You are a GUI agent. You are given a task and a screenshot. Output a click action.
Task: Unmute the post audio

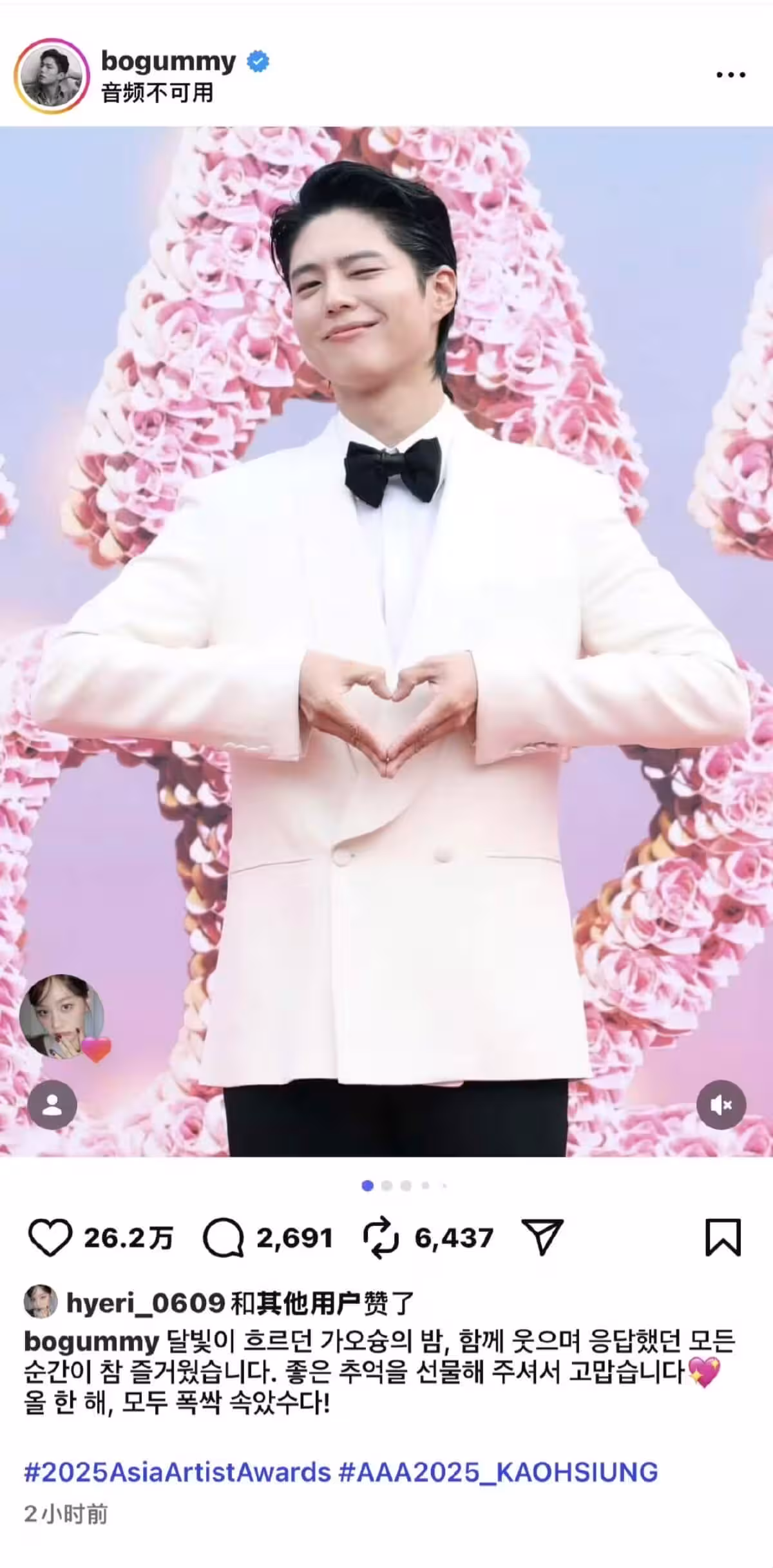pos(721,1105)
